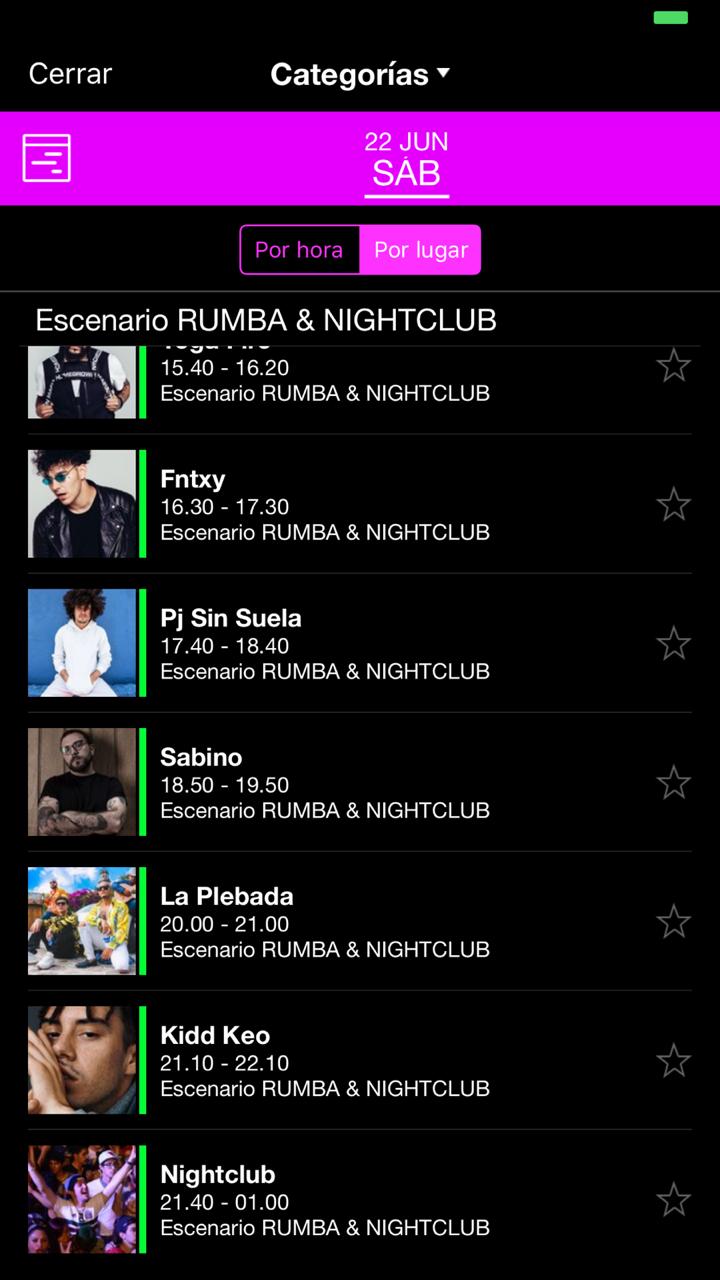The image size is (720, 1280).
Task: Open the schedule list icon
Action: click(47, 158)
